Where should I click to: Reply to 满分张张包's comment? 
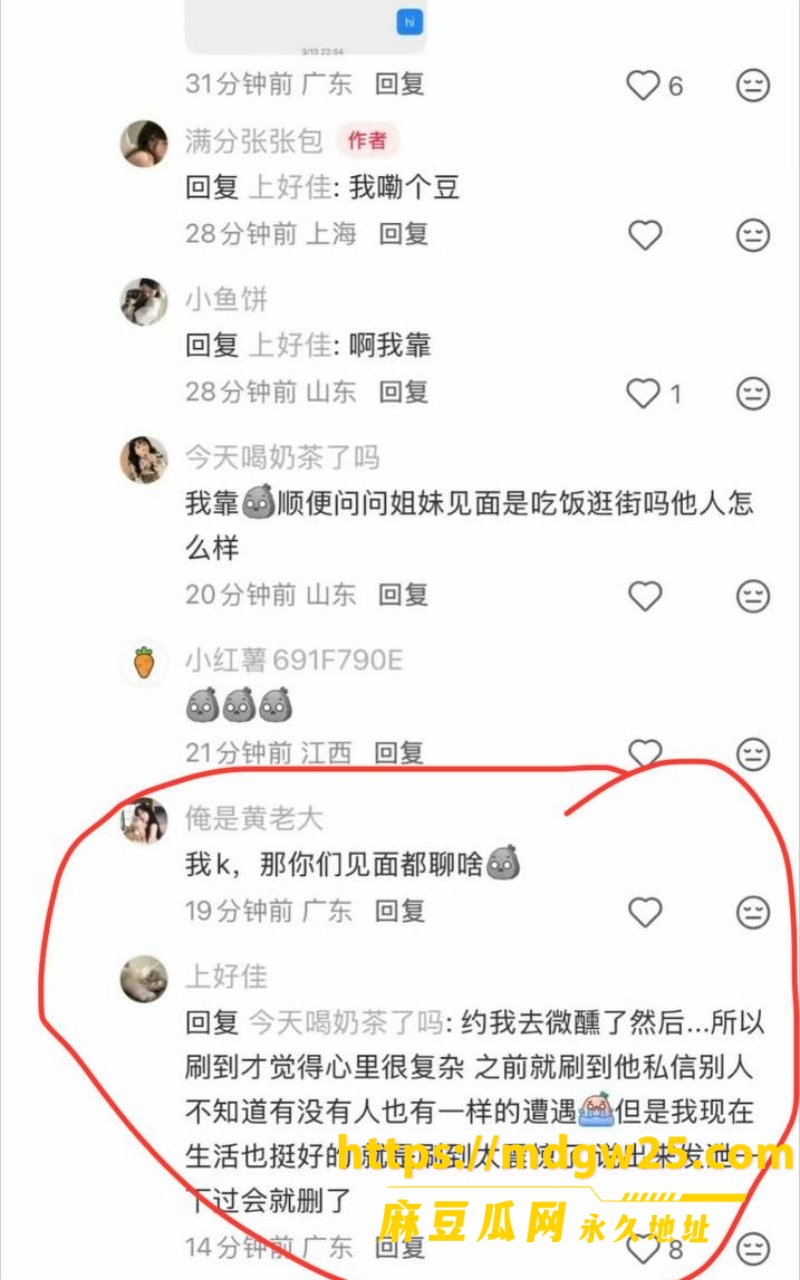coord(403,234)
